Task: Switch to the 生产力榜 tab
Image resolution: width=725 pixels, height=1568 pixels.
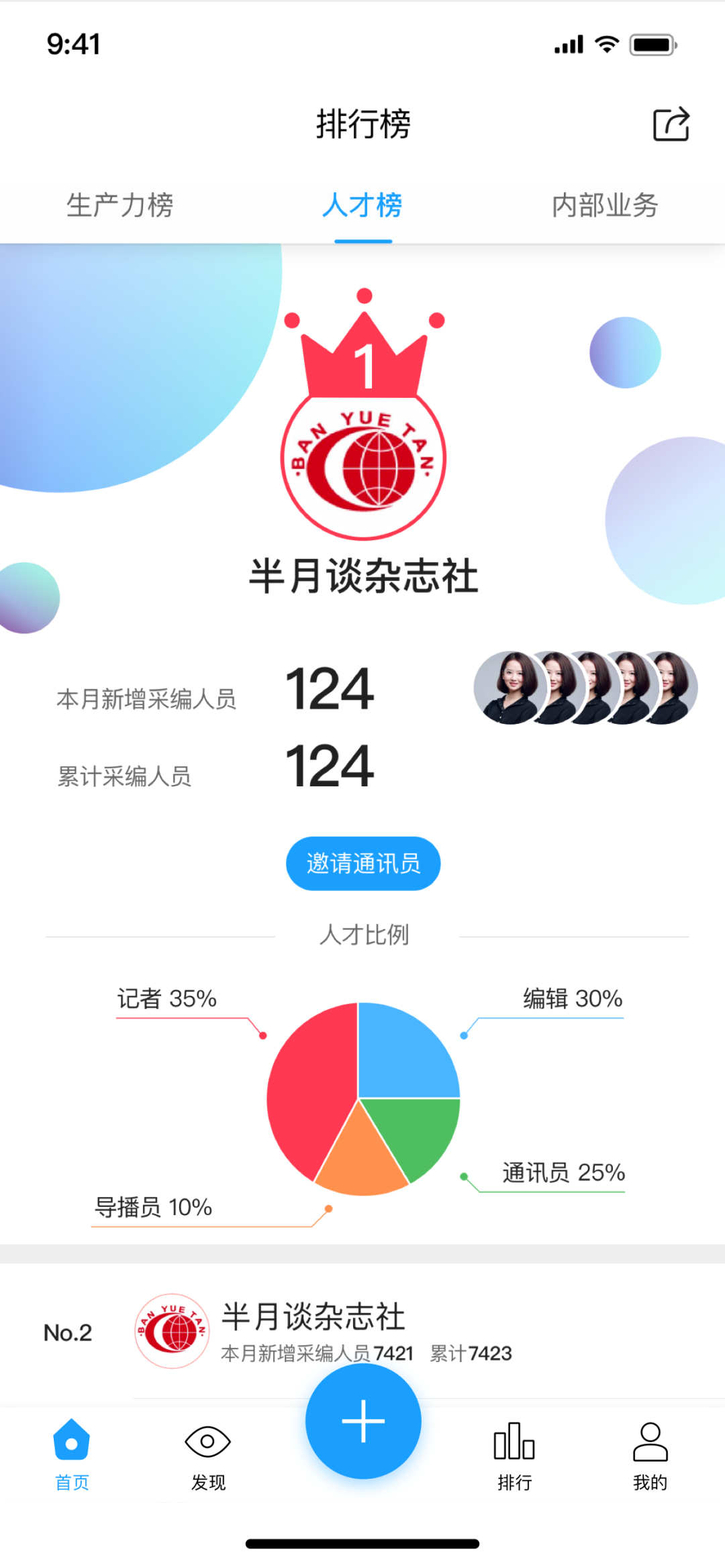Action: pyautogui.click(x=120, y=205)
